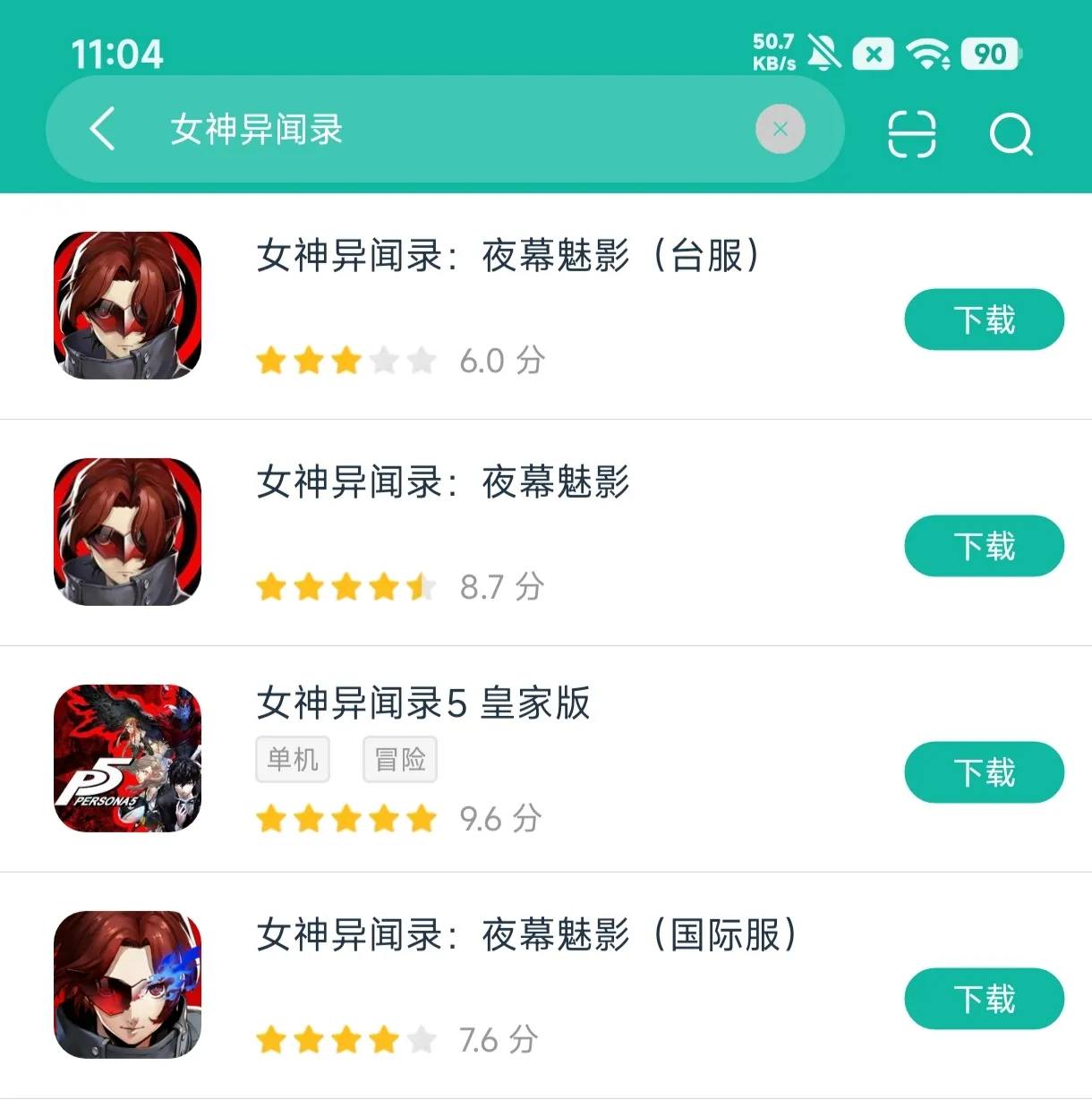
Task: View the 9.6 分 five-star rating
Action: (x=346, y=818)
